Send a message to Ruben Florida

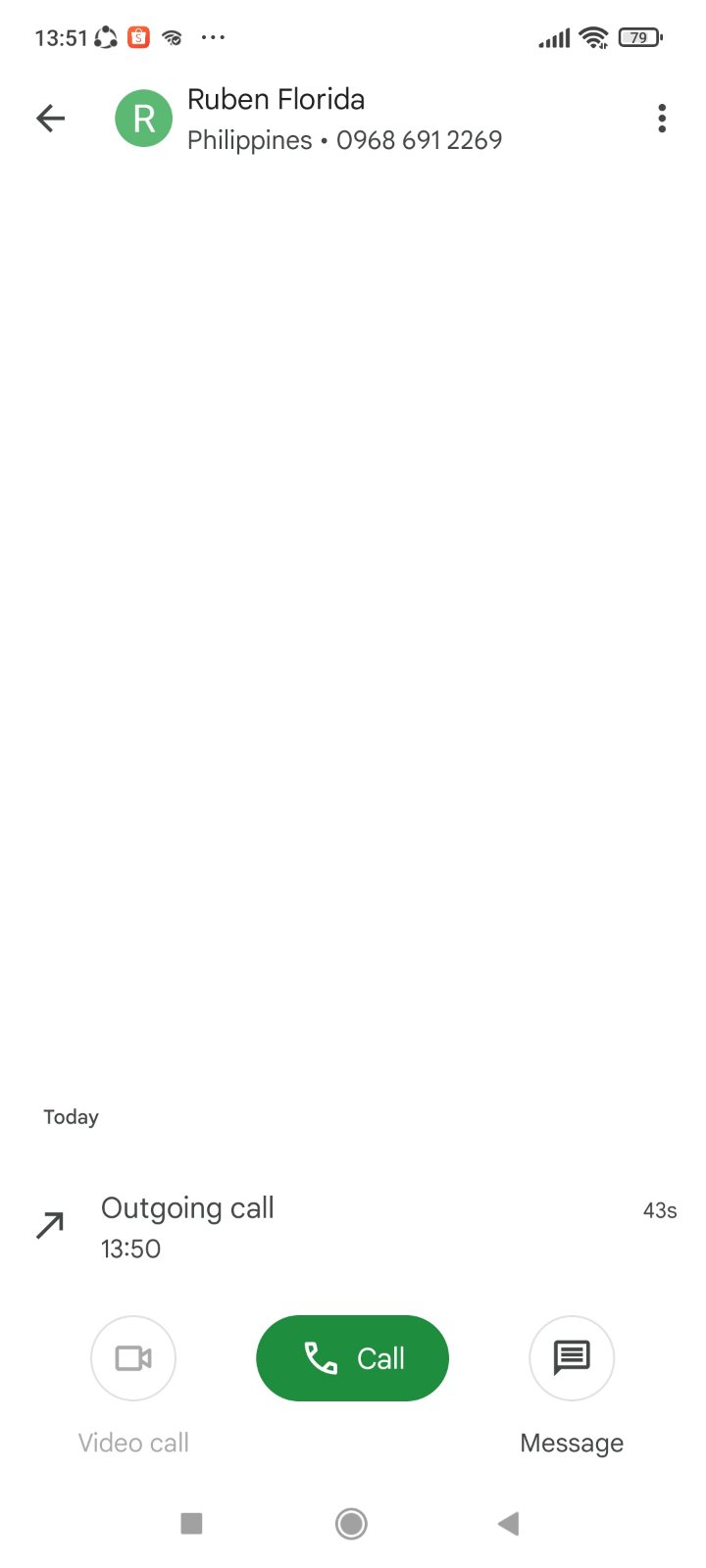tap(572, 1358)
